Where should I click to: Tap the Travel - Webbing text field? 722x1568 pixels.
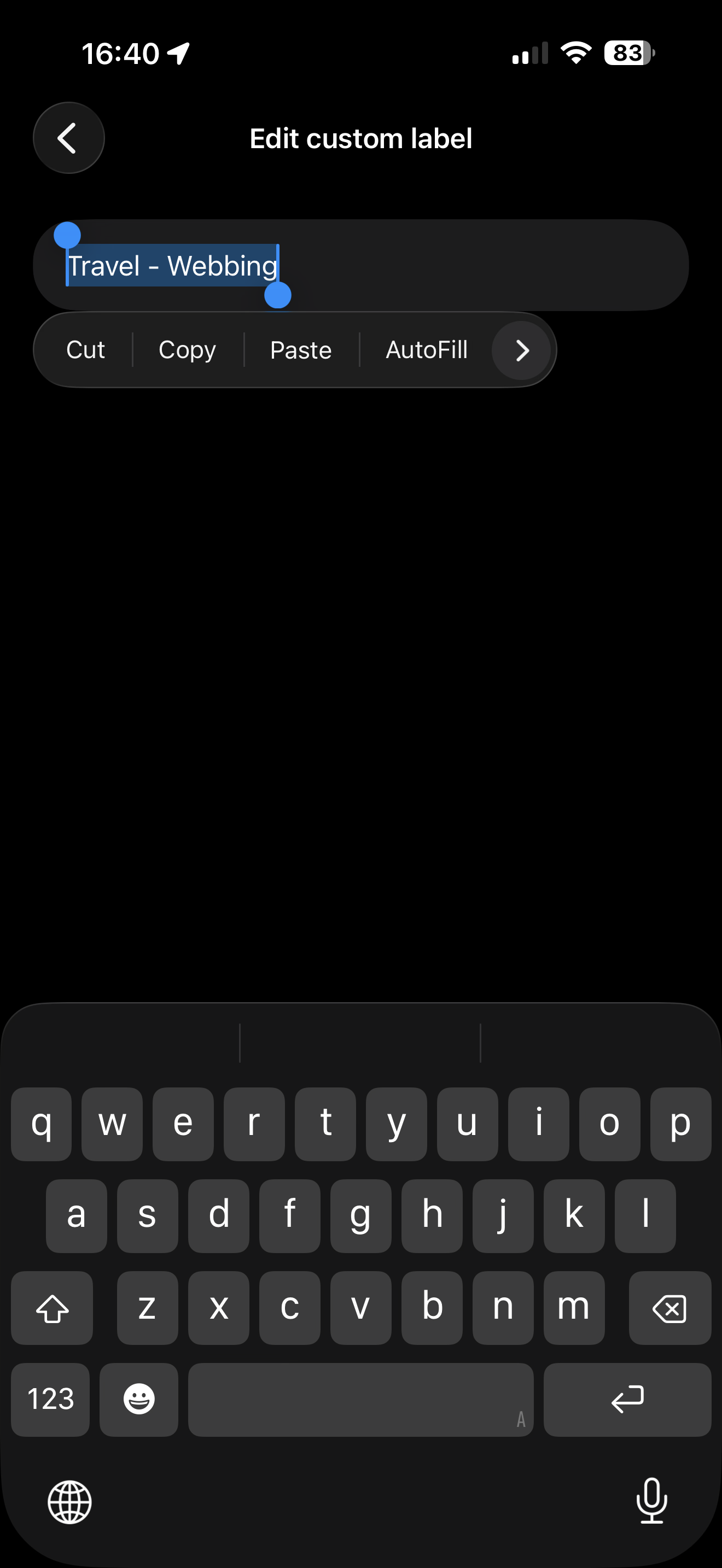coord(361,265)
